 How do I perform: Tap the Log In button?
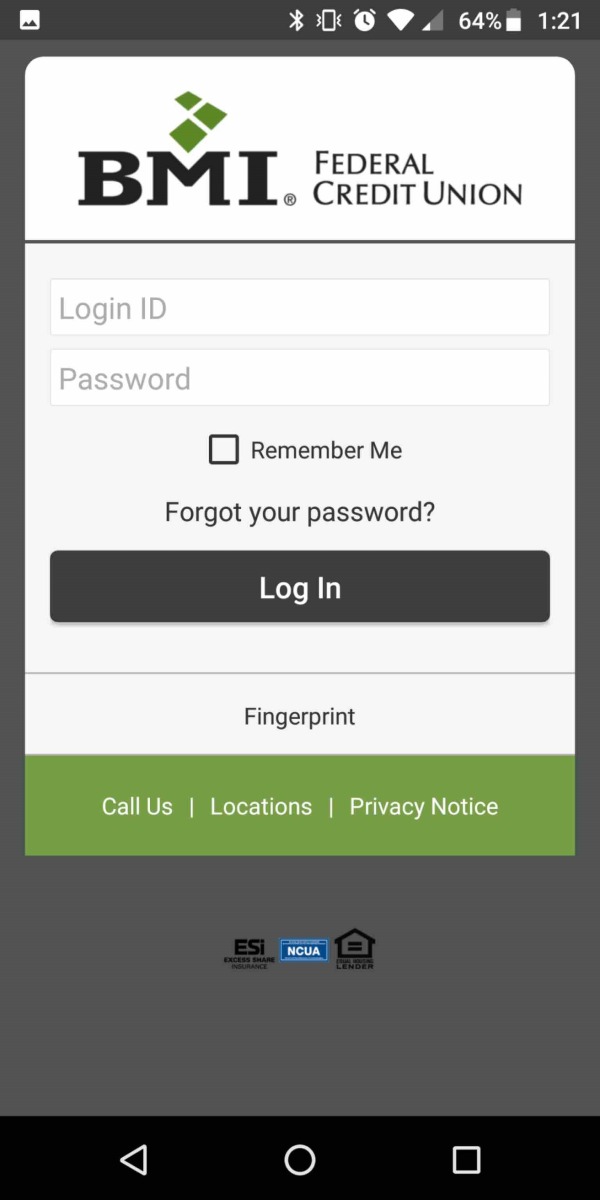(x=300, y=587)
